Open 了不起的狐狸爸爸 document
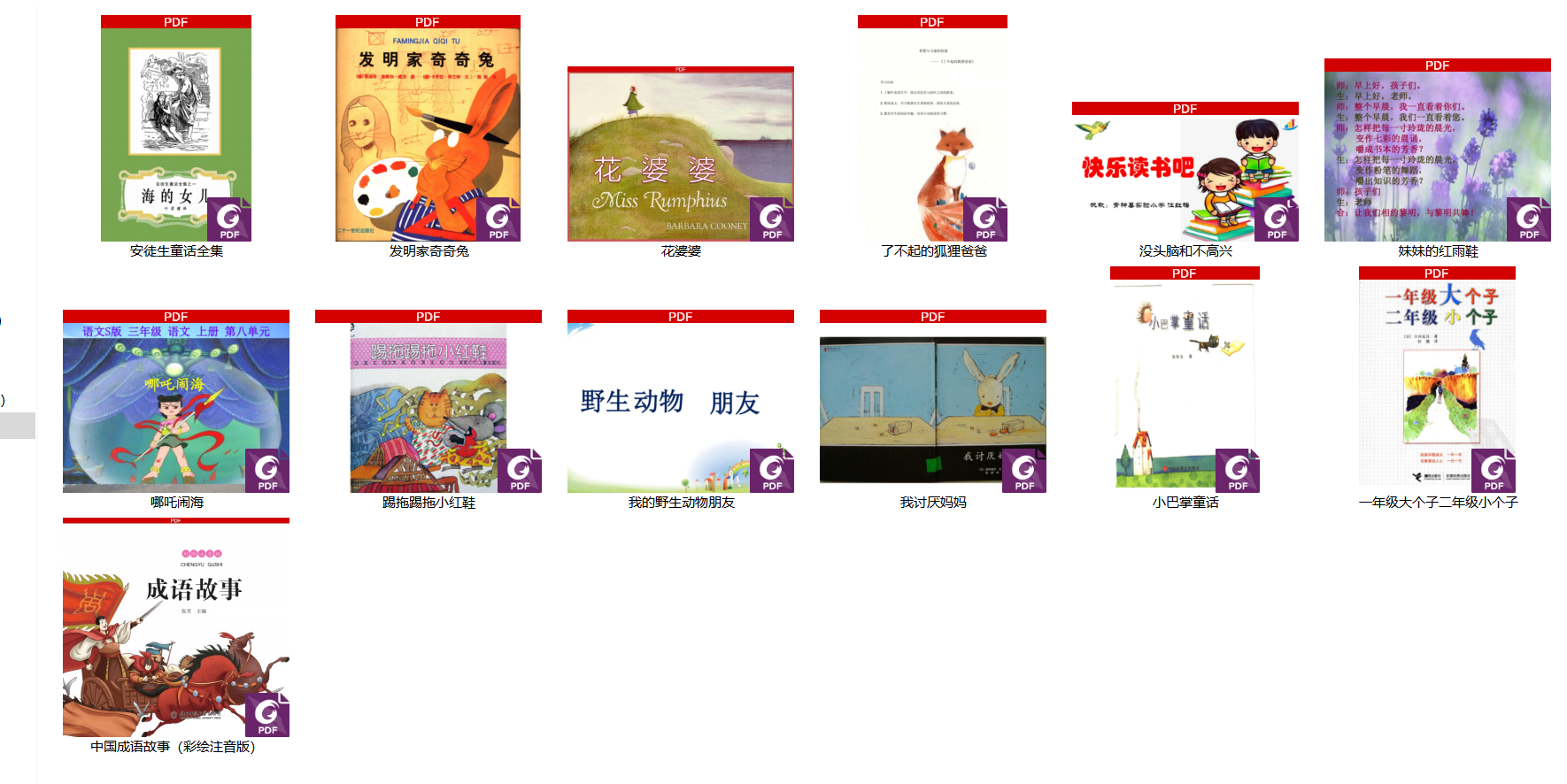 932,133
